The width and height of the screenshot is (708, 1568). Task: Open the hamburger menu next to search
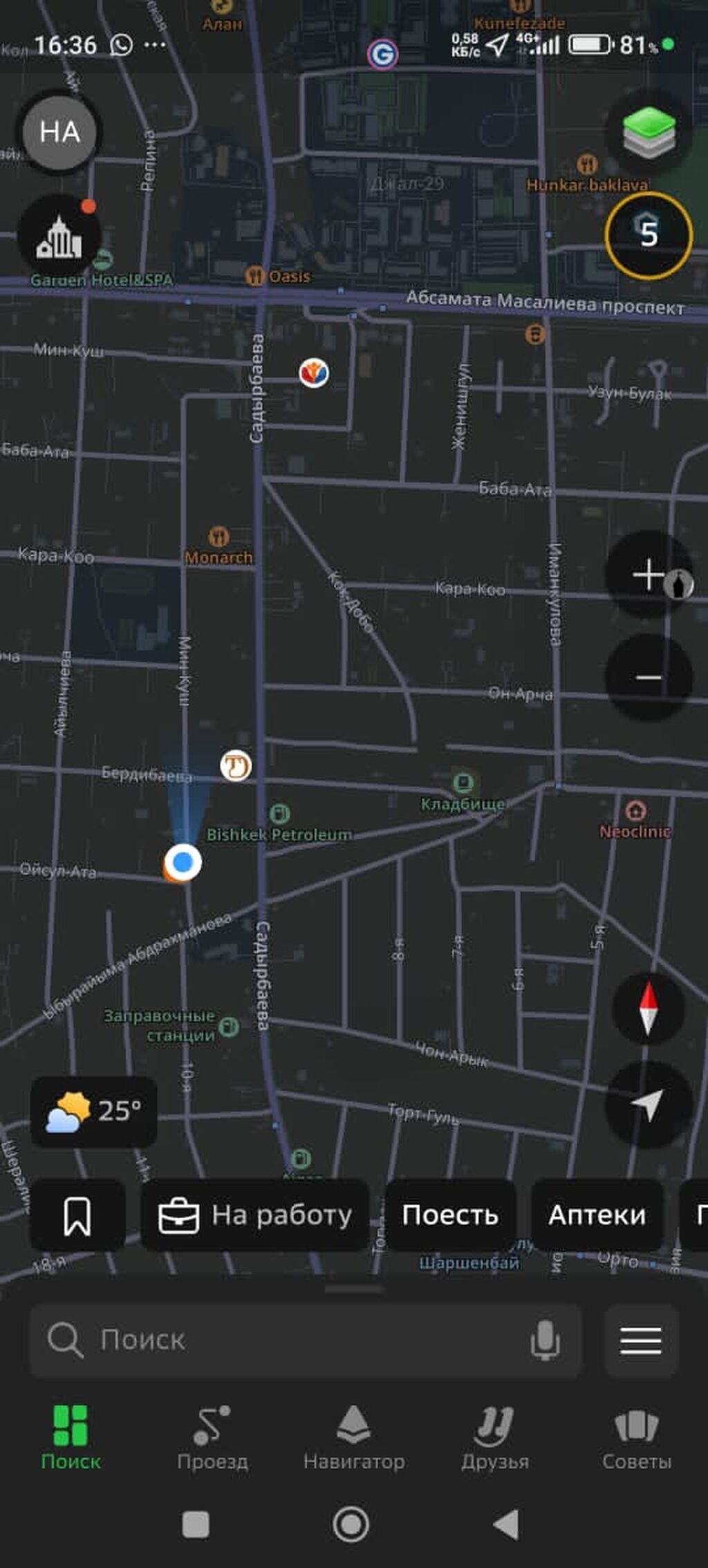click(641, 1340)
